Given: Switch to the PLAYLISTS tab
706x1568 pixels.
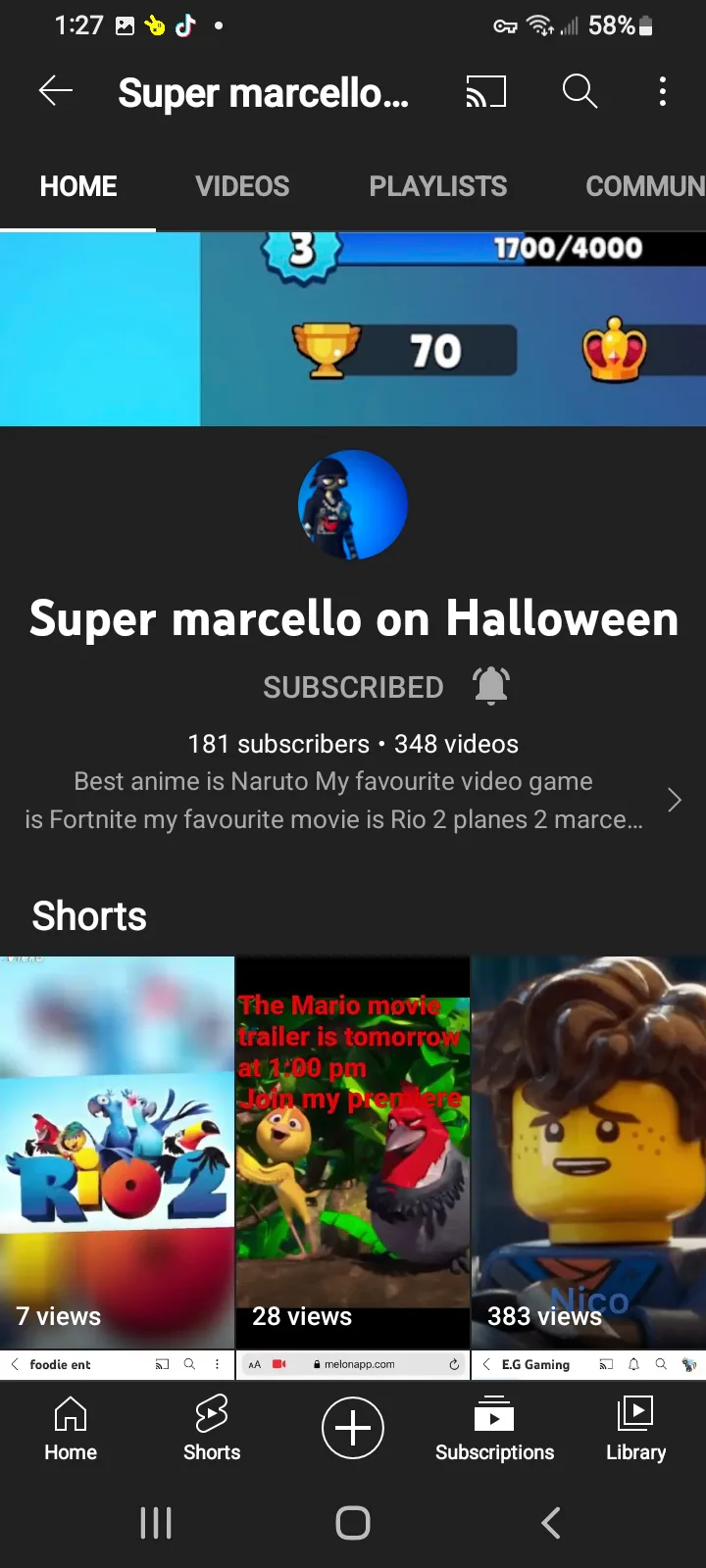Looking at the screenshot, I should [438, 186].
